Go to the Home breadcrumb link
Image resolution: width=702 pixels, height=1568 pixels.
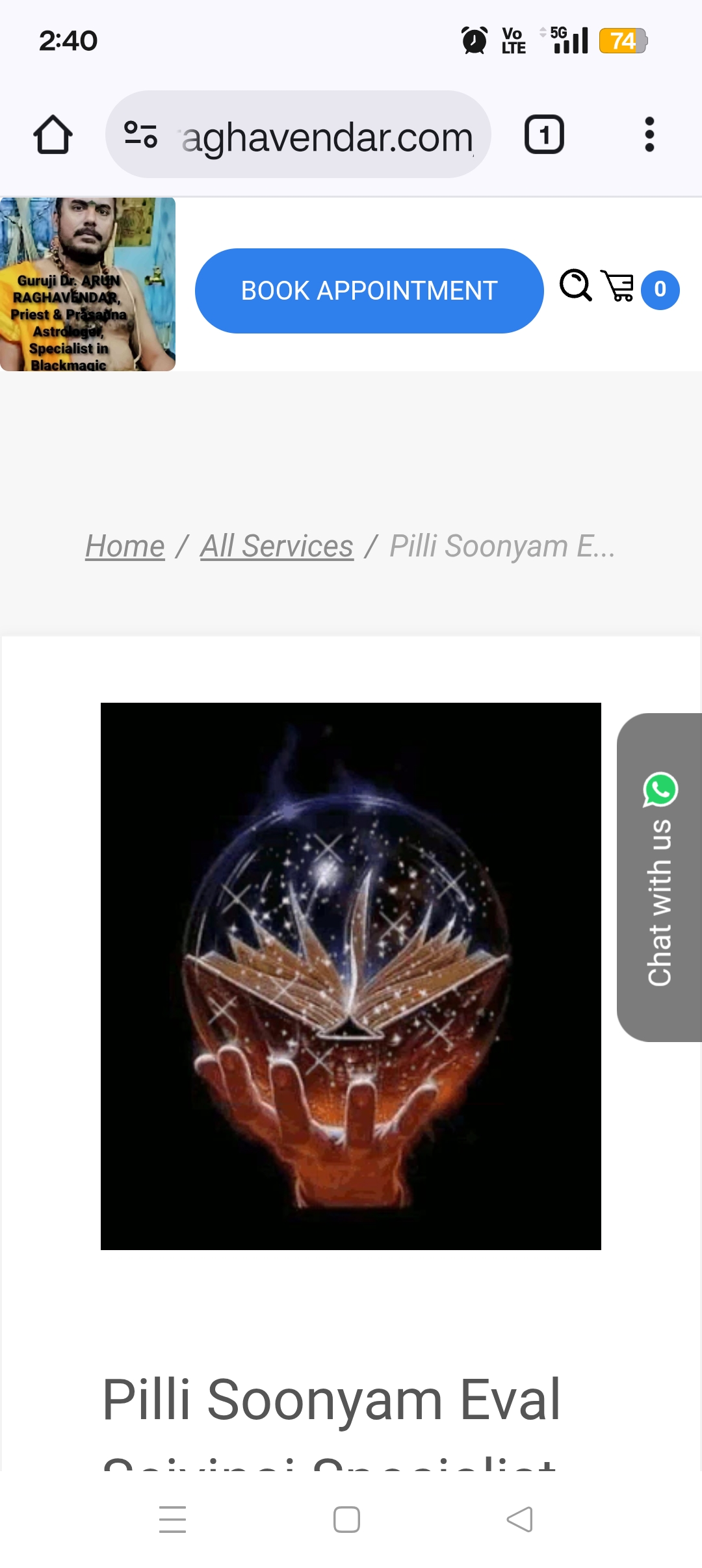pos(125,546)
